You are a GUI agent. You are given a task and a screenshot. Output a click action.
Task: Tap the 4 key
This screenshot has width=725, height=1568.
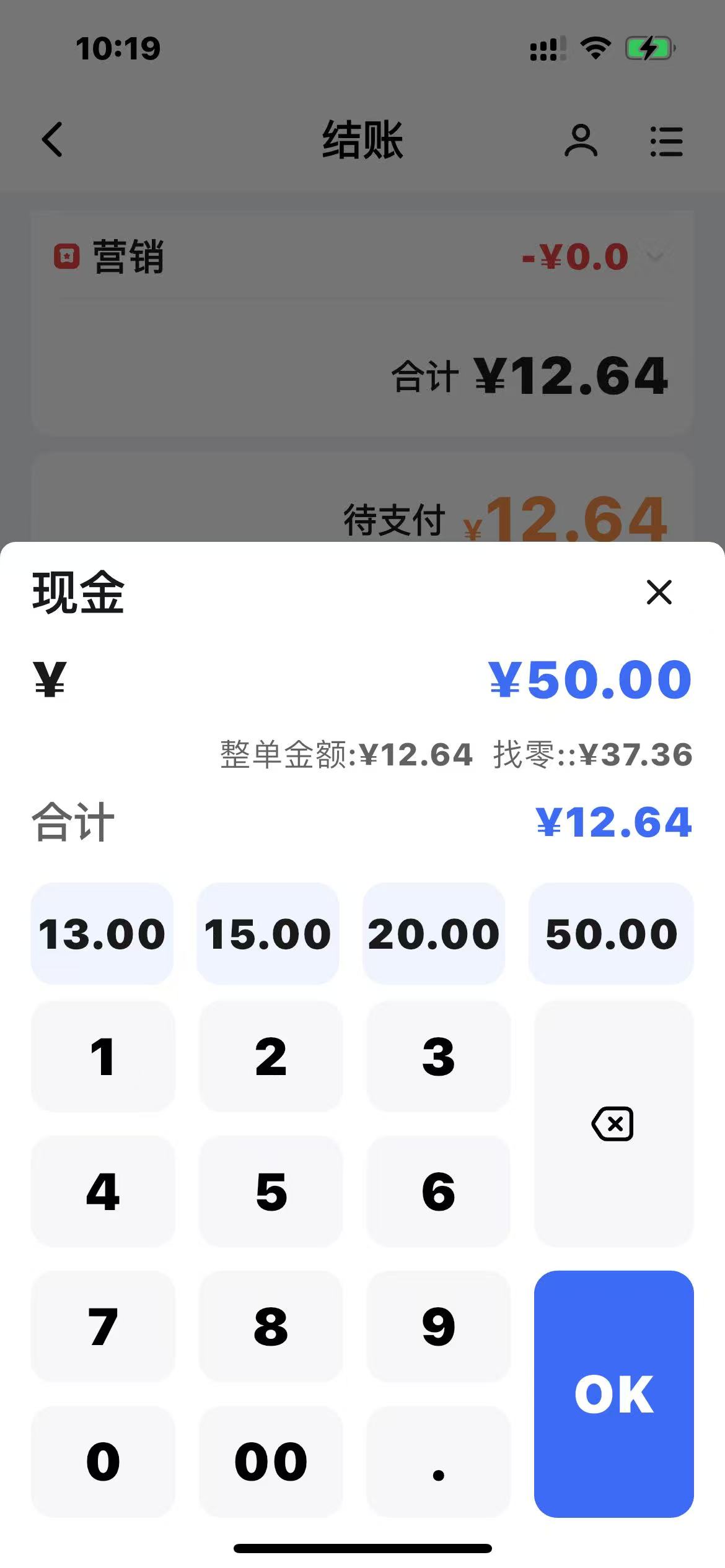point(103,1191)
